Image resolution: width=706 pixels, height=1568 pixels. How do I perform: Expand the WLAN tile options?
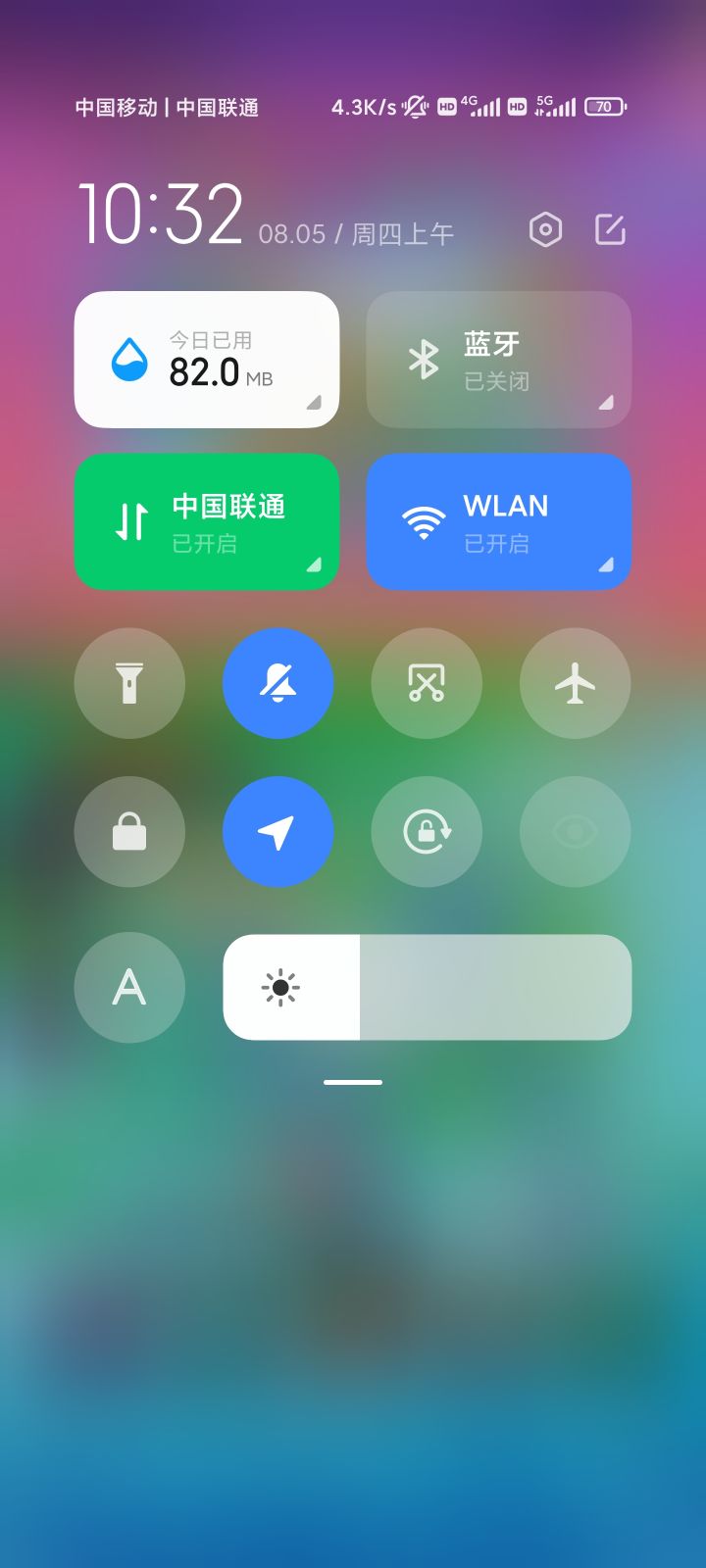(x=605, y=565)
